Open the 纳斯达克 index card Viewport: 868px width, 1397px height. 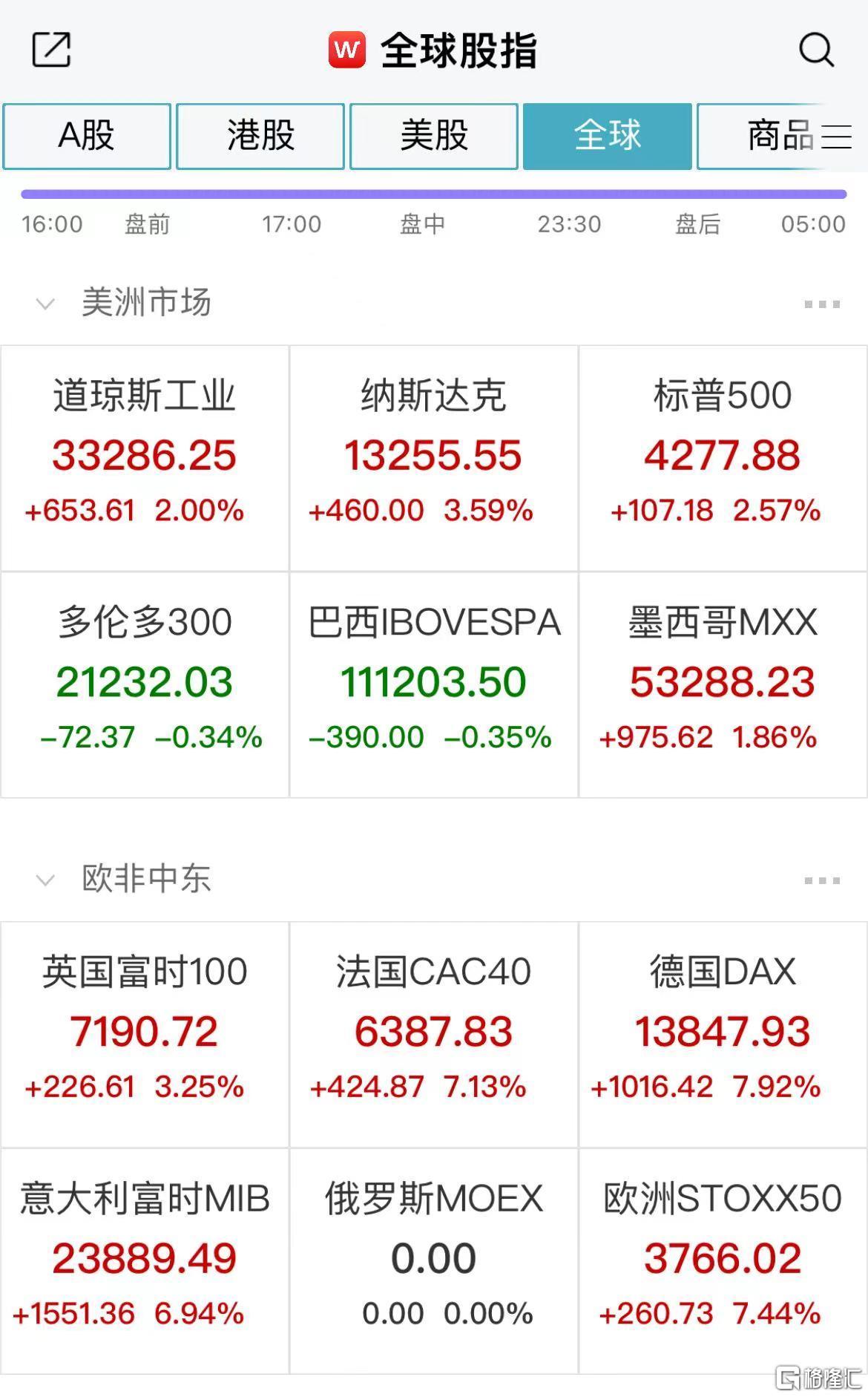(433, 457)
